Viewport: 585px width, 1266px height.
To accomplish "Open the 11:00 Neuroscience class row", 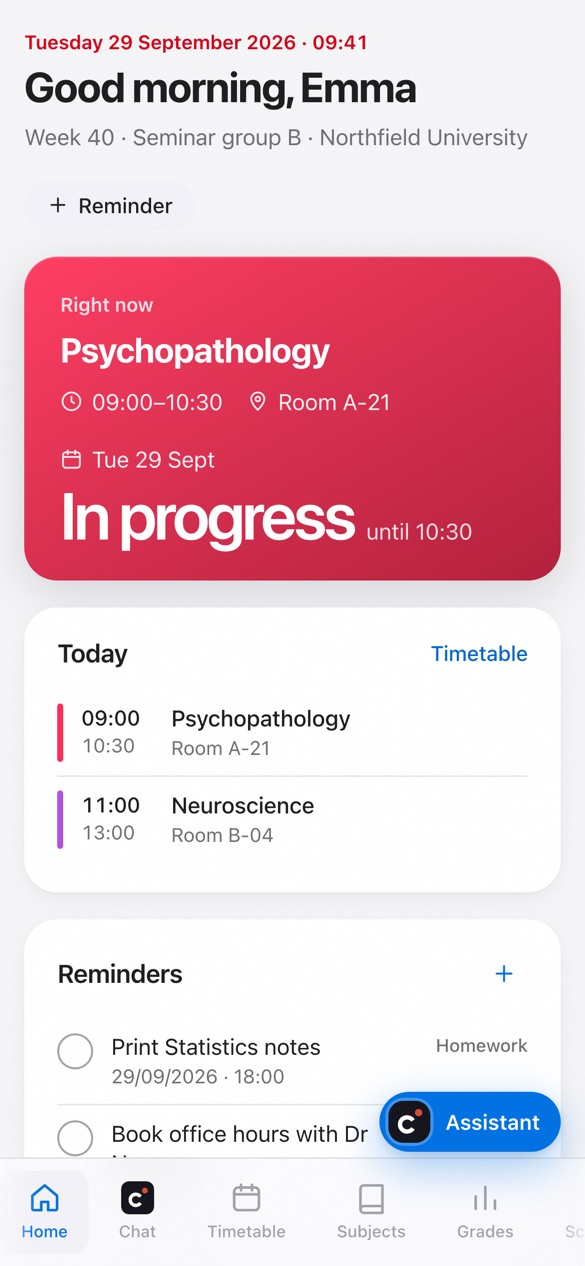I will [x=292, y=820].
